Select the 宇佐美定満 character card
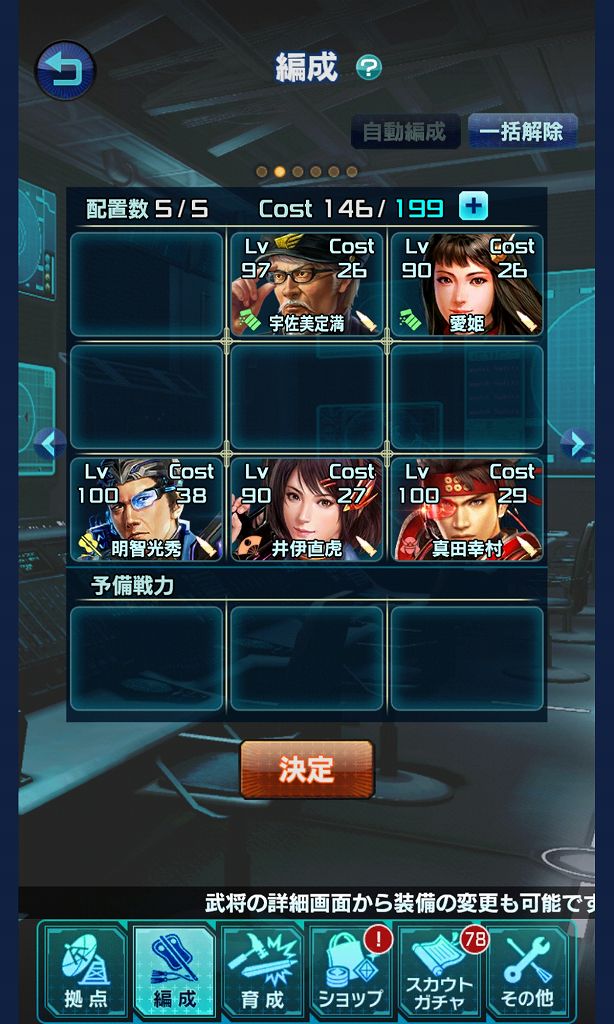 306,285
